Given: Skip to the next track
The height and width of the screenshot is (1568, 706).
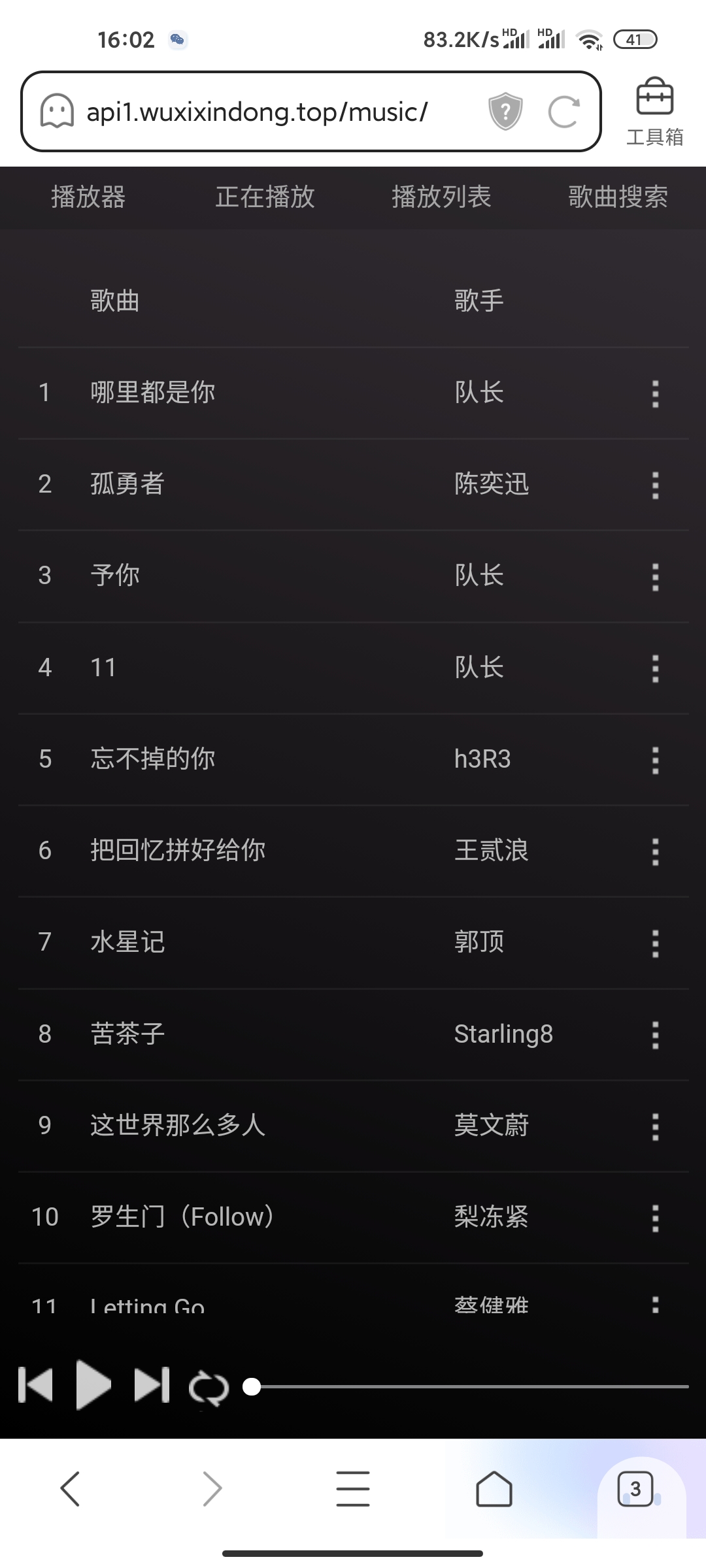Looking at the screenshot, I should 152,1384.
